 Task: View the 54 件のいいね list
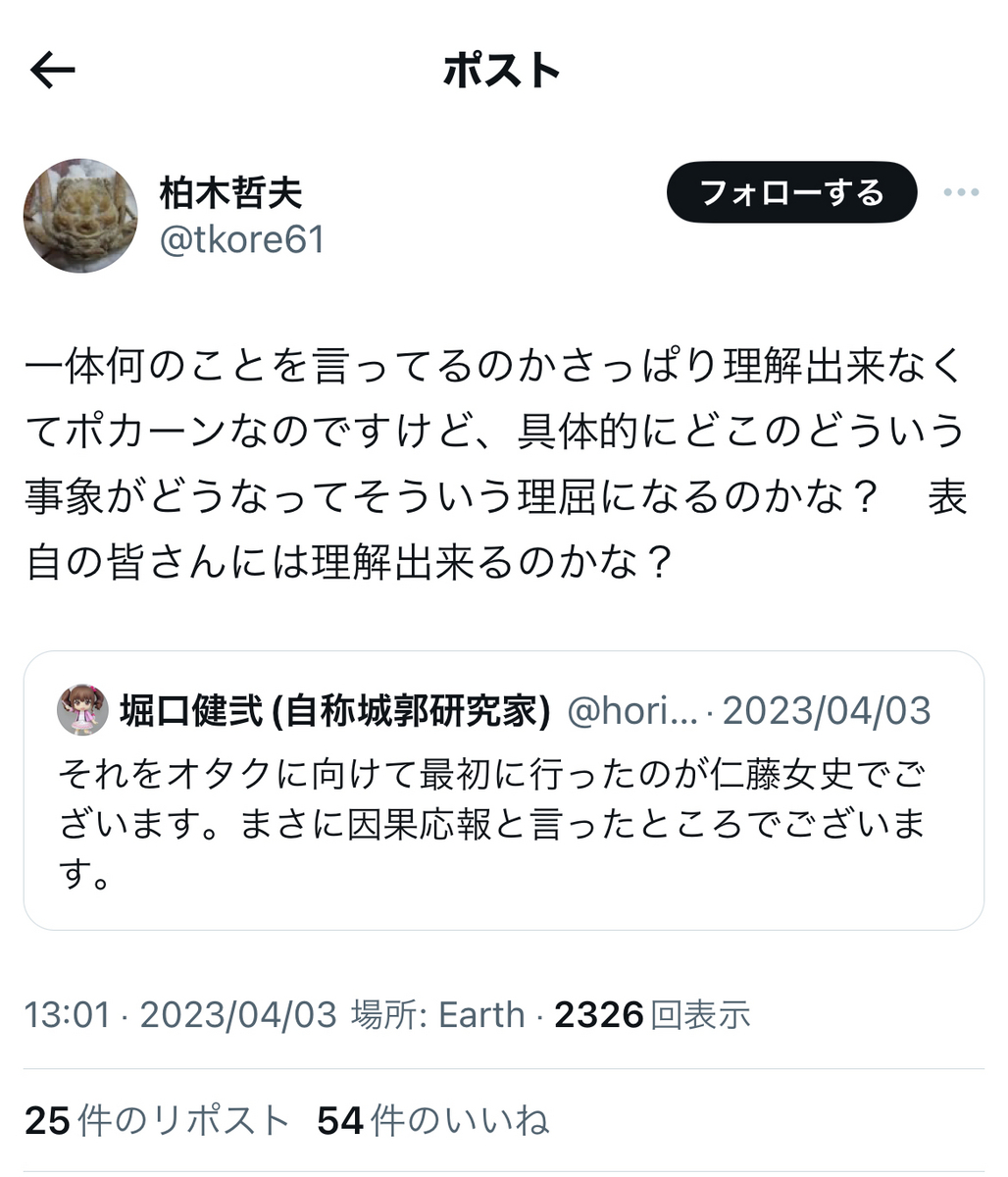432,1120
